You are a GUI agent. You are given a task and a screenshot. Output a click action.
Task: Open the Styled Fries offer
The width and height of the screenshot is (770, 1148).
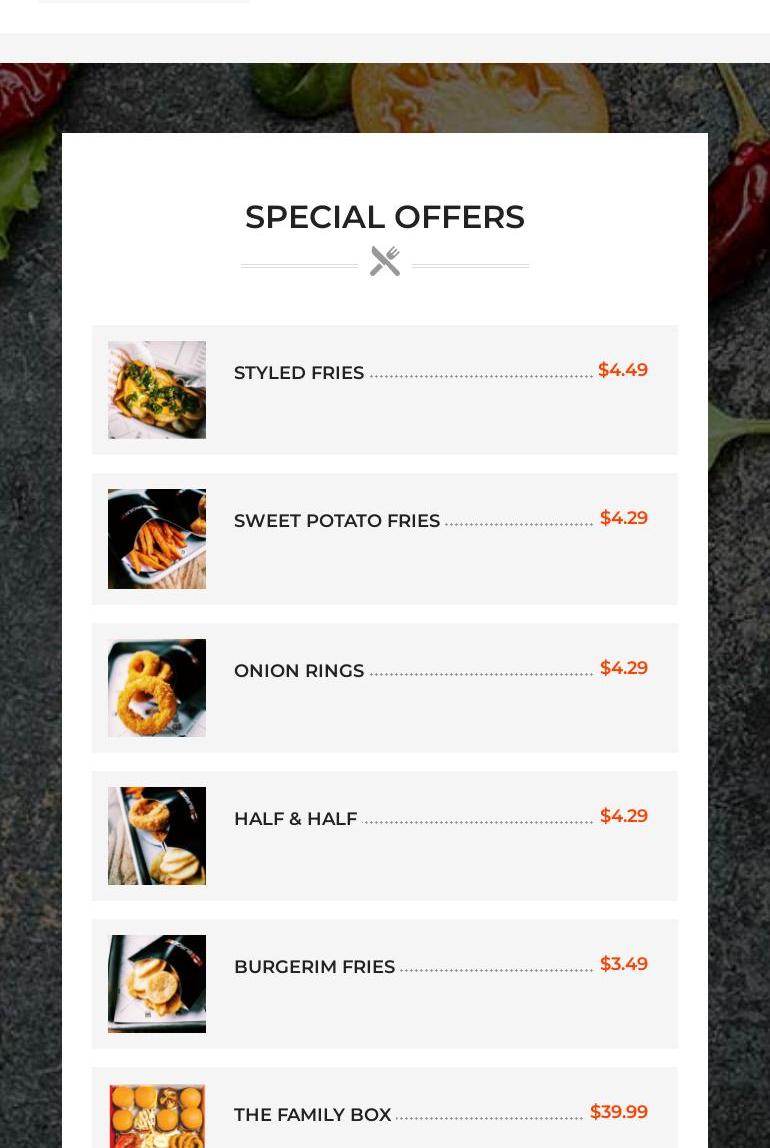point(299,373)
